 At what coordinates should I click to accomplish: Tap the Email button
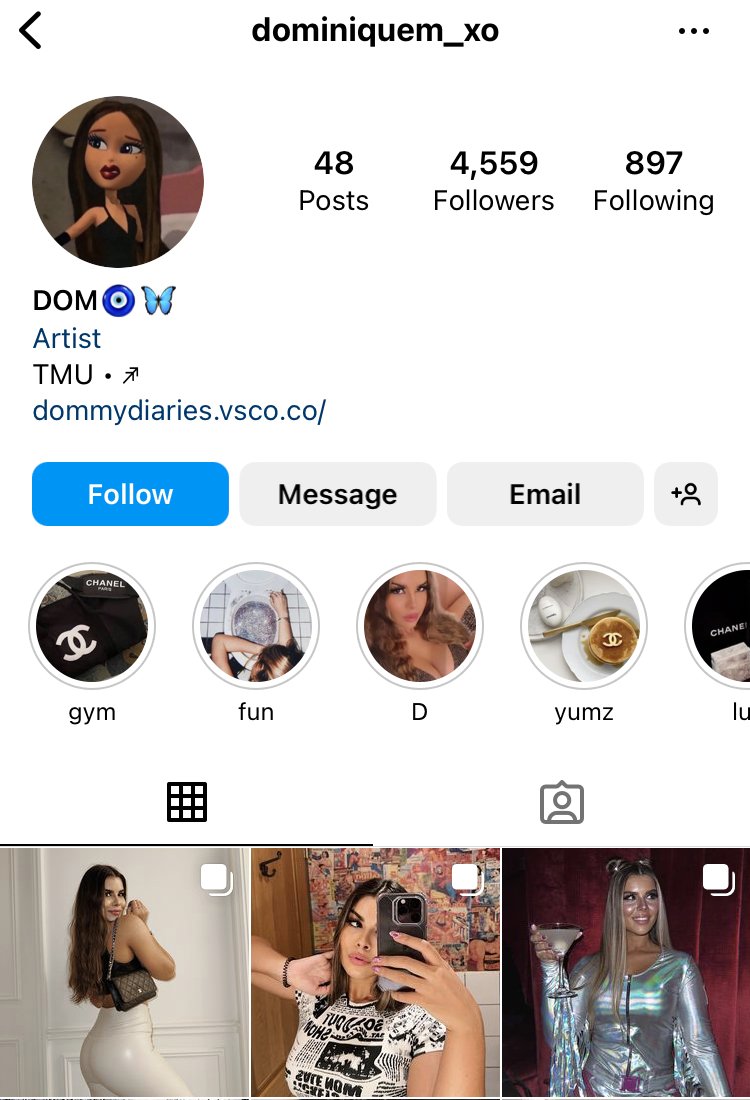pos(545,494)
